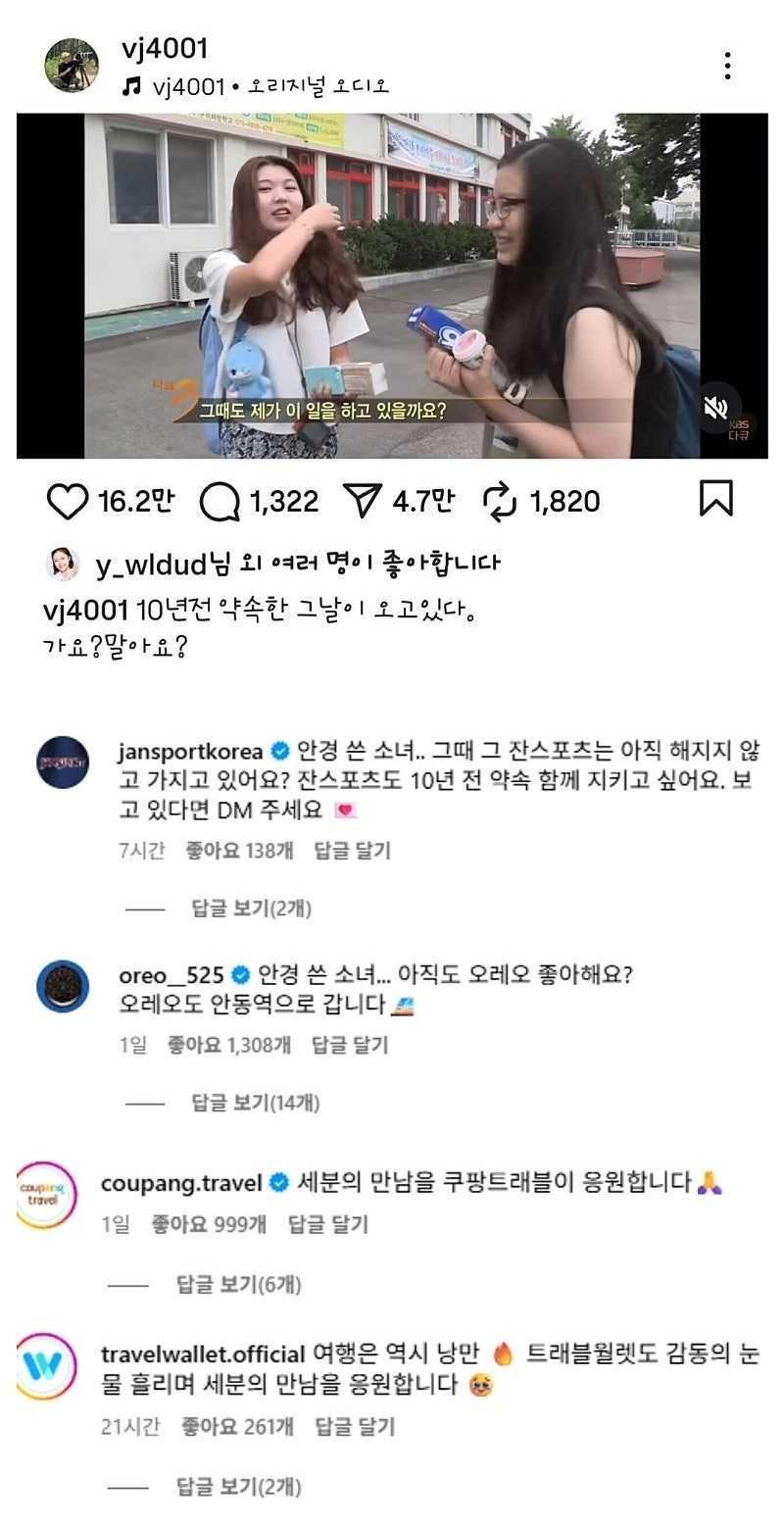Screen dimensions: 784x1525
Task: Open the comments bubble icon
Action: tap(220, 502)
